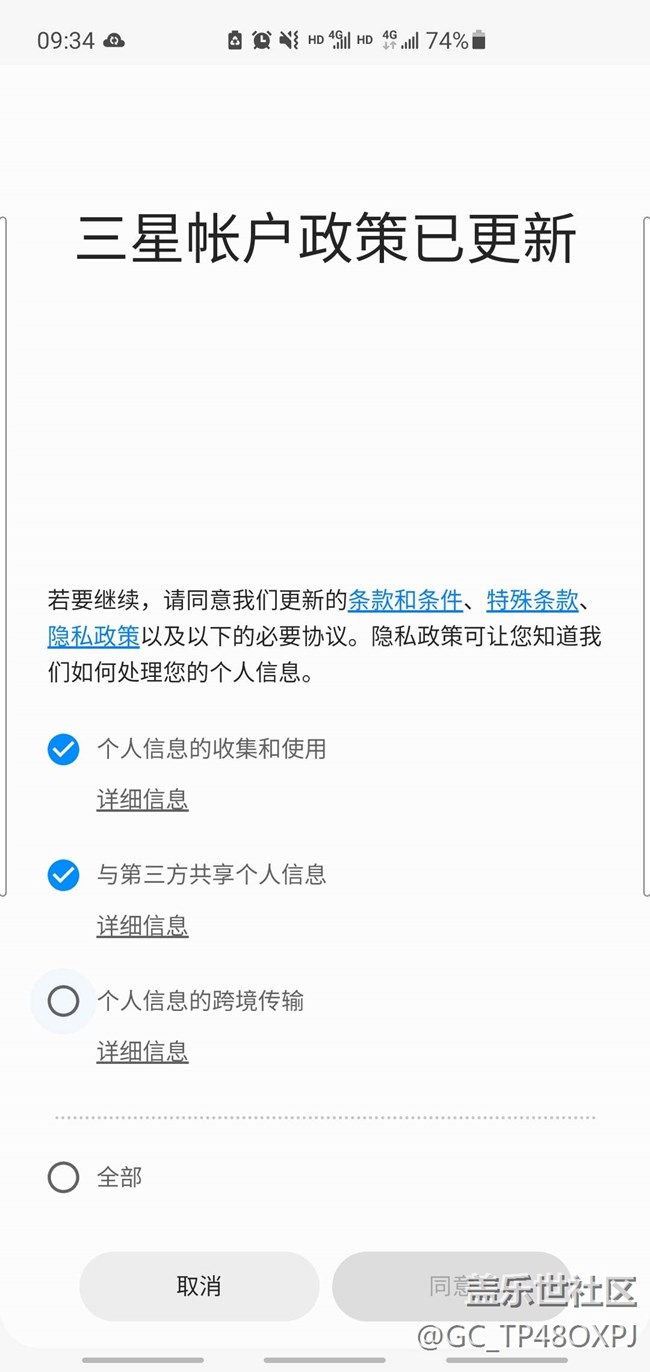The height and width of the screenshot is (1372, 650).
Task: Tap the 同意 button
Action: click(451, 1286)
